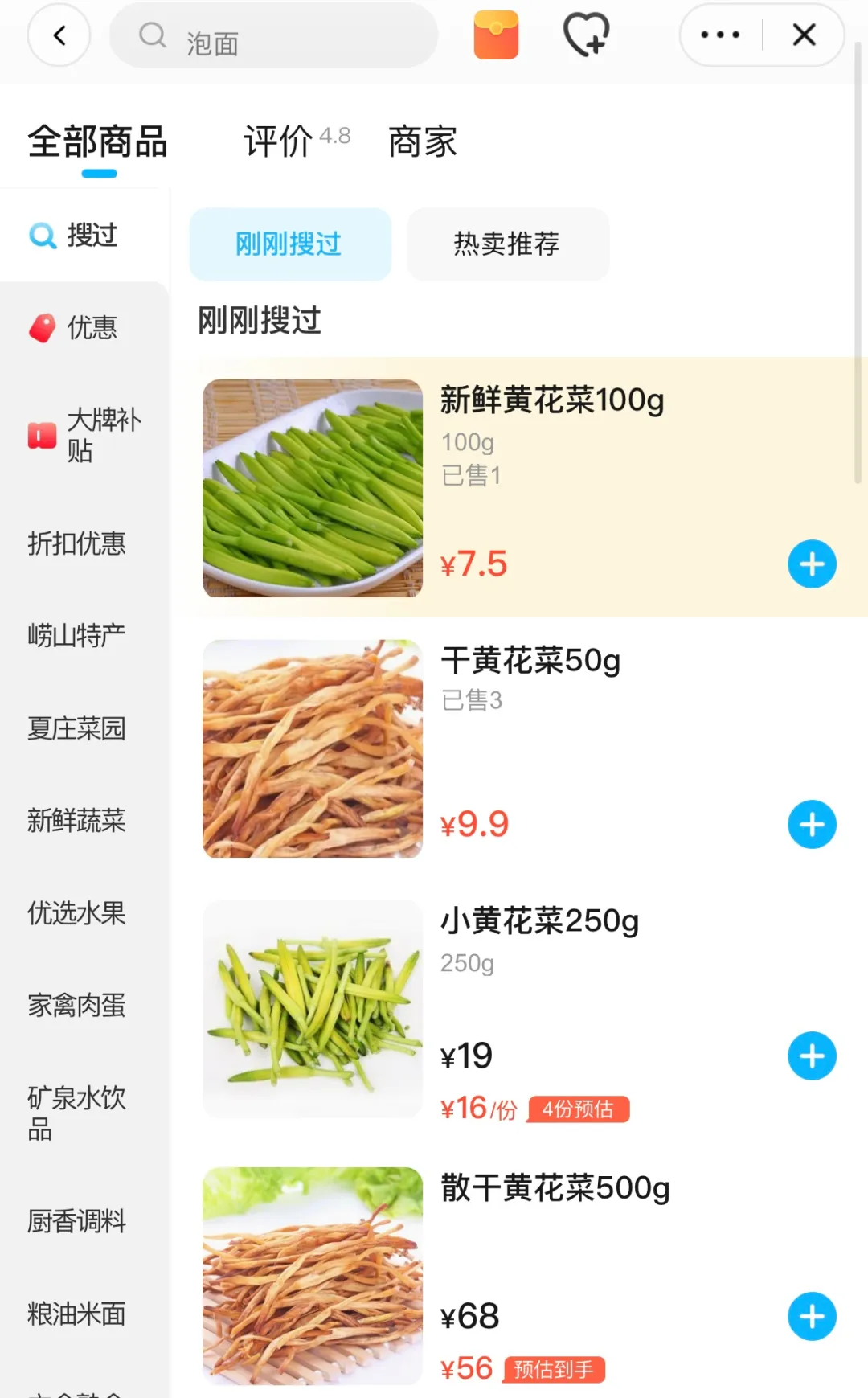Add 新鲜黄花菜100g to cart

tap(812, 564)
